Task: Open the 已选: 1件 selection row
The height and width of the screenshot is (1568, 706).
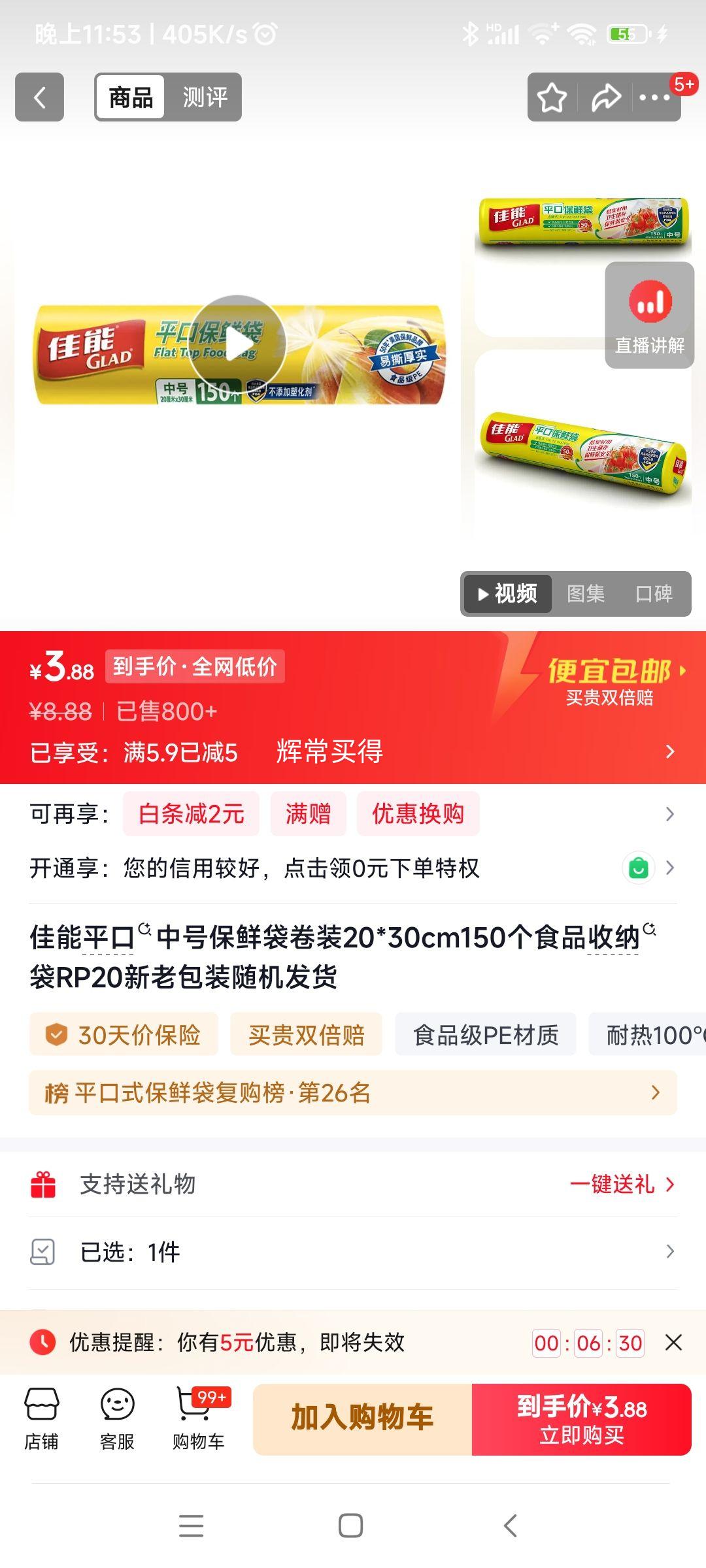Action: (x=353, y=1252)
